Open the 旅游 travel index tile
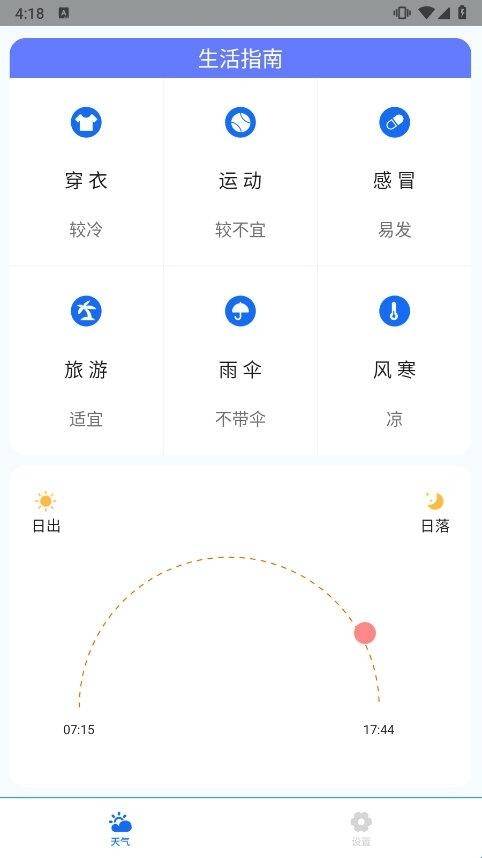The image size is (482, 858). (x=86, y=361)
